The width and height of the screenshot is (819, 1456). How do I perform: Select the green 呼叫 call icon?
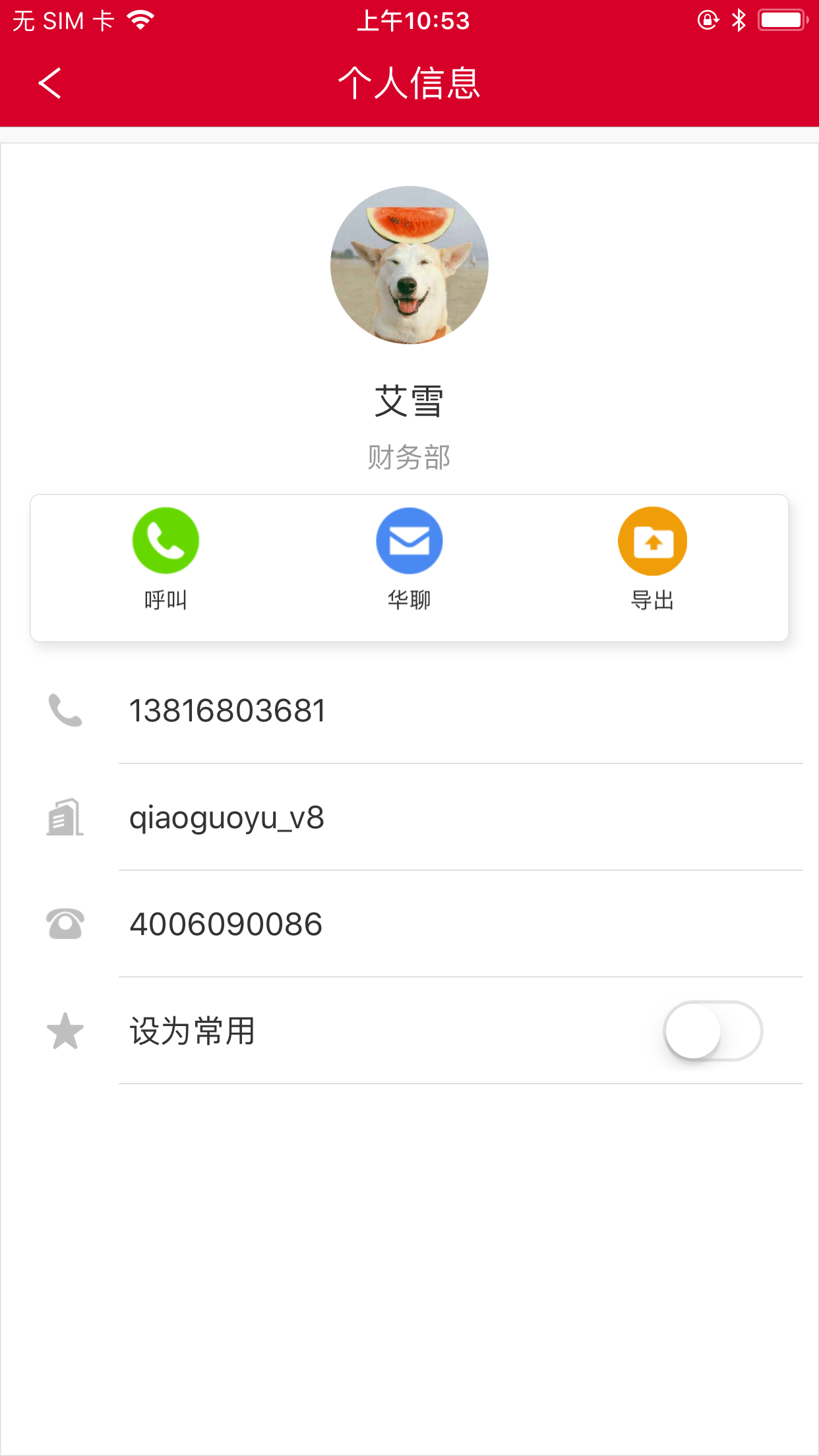(x=166, y=540)
